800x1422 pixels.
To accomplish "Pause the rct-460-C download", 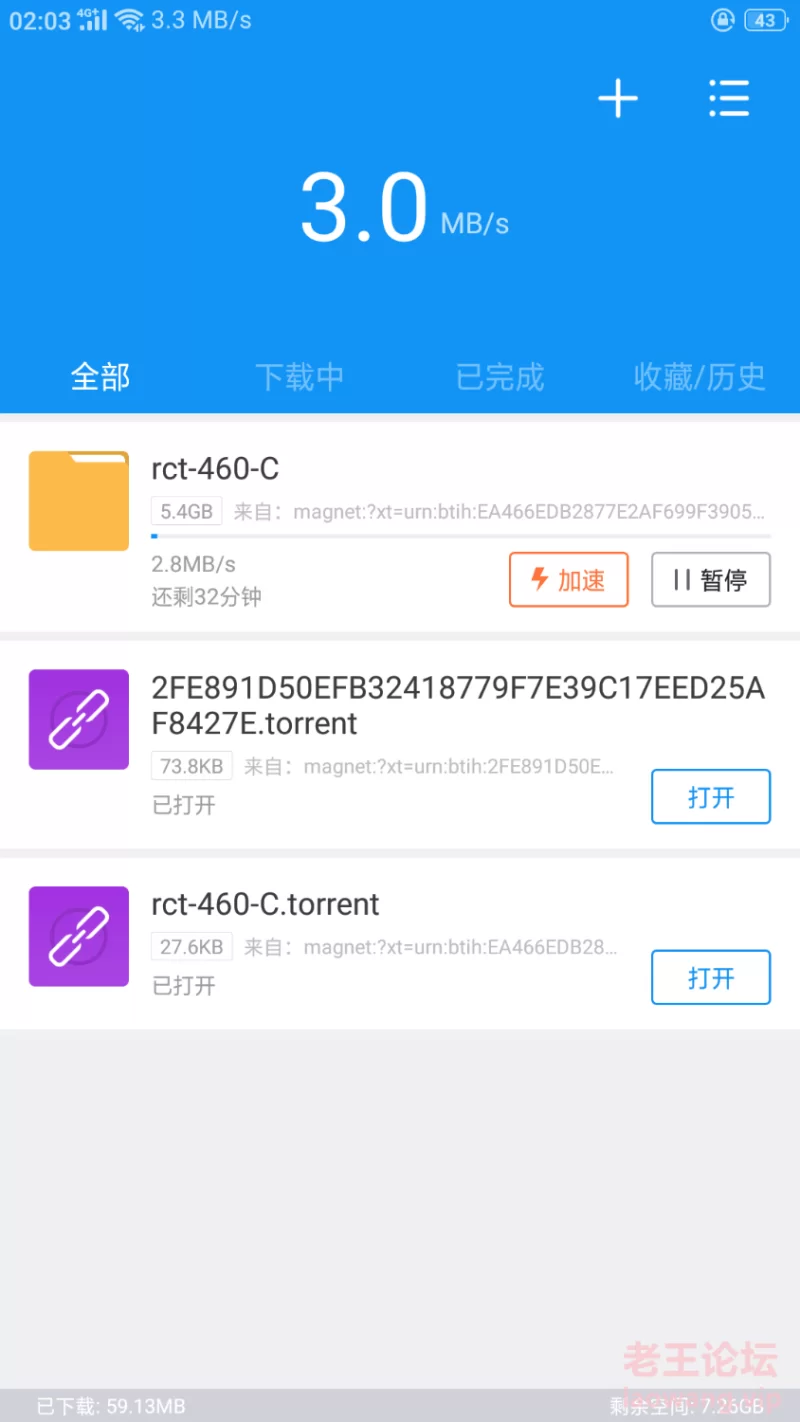I will 711,580.
